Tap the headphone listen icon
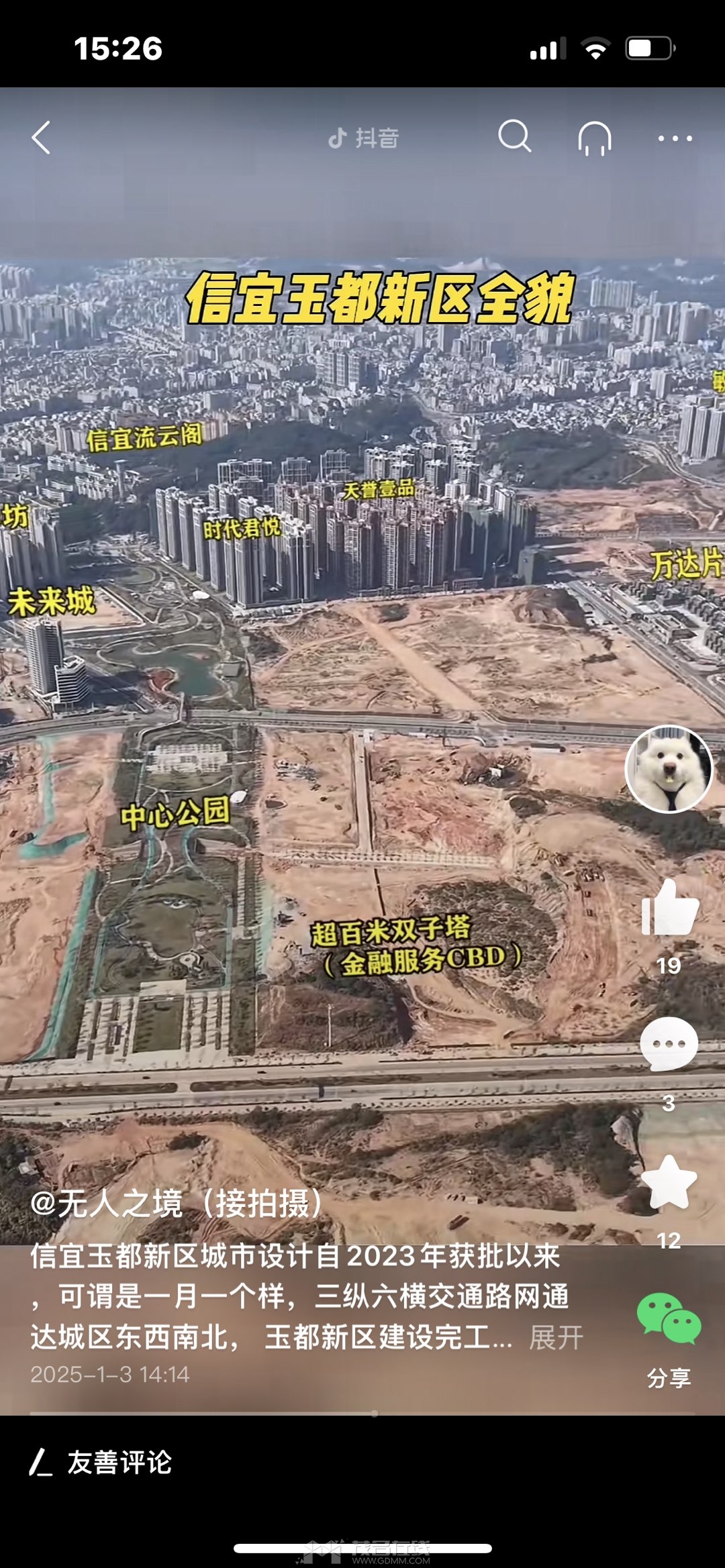Image resolution: width=725 pixels, height=1568 pixels. click(x=595, y=138)
